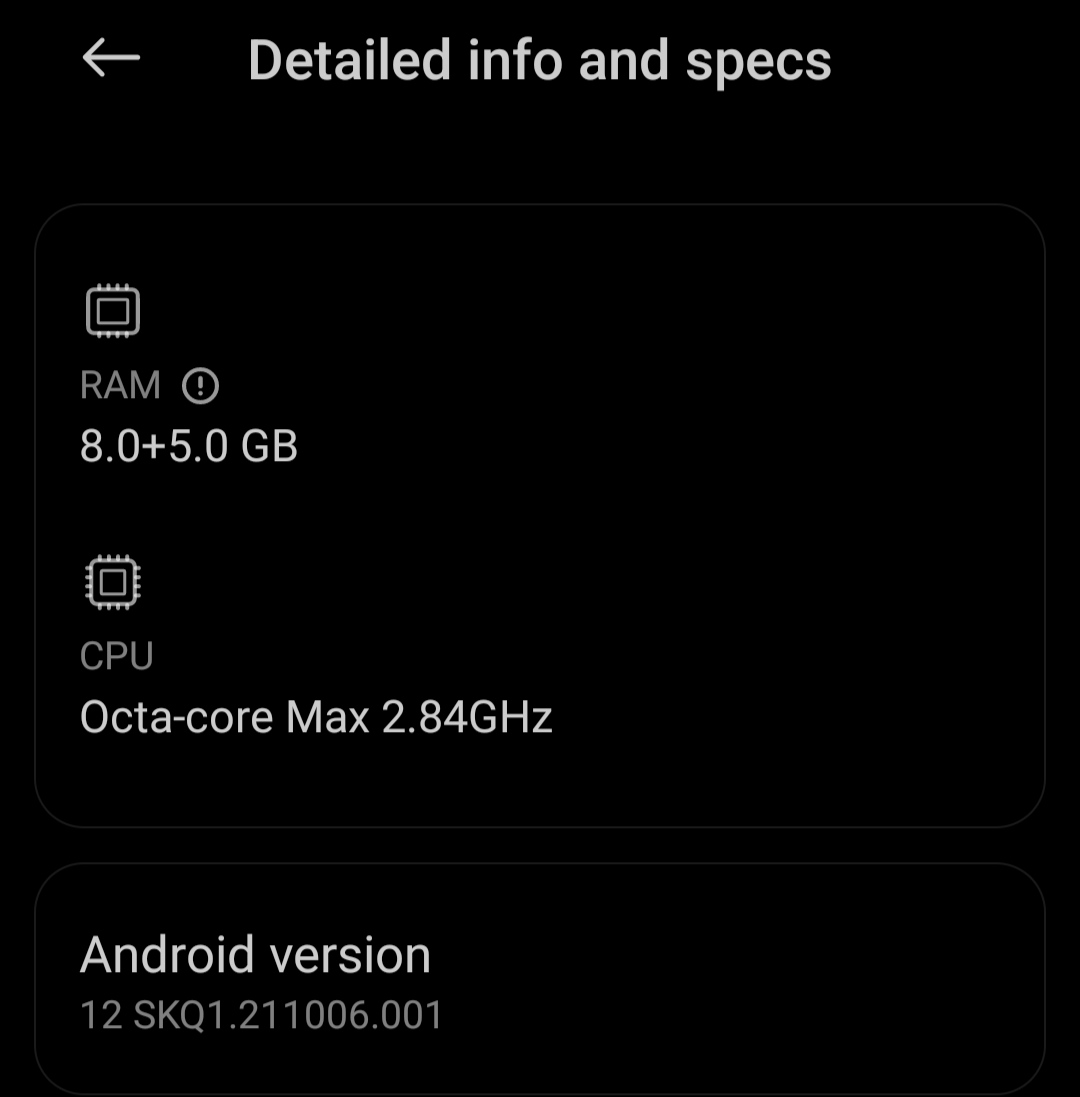This screenshot has height=1097, width=1080.
Task: Tap the info icon next to RAM
Action: 201,385
